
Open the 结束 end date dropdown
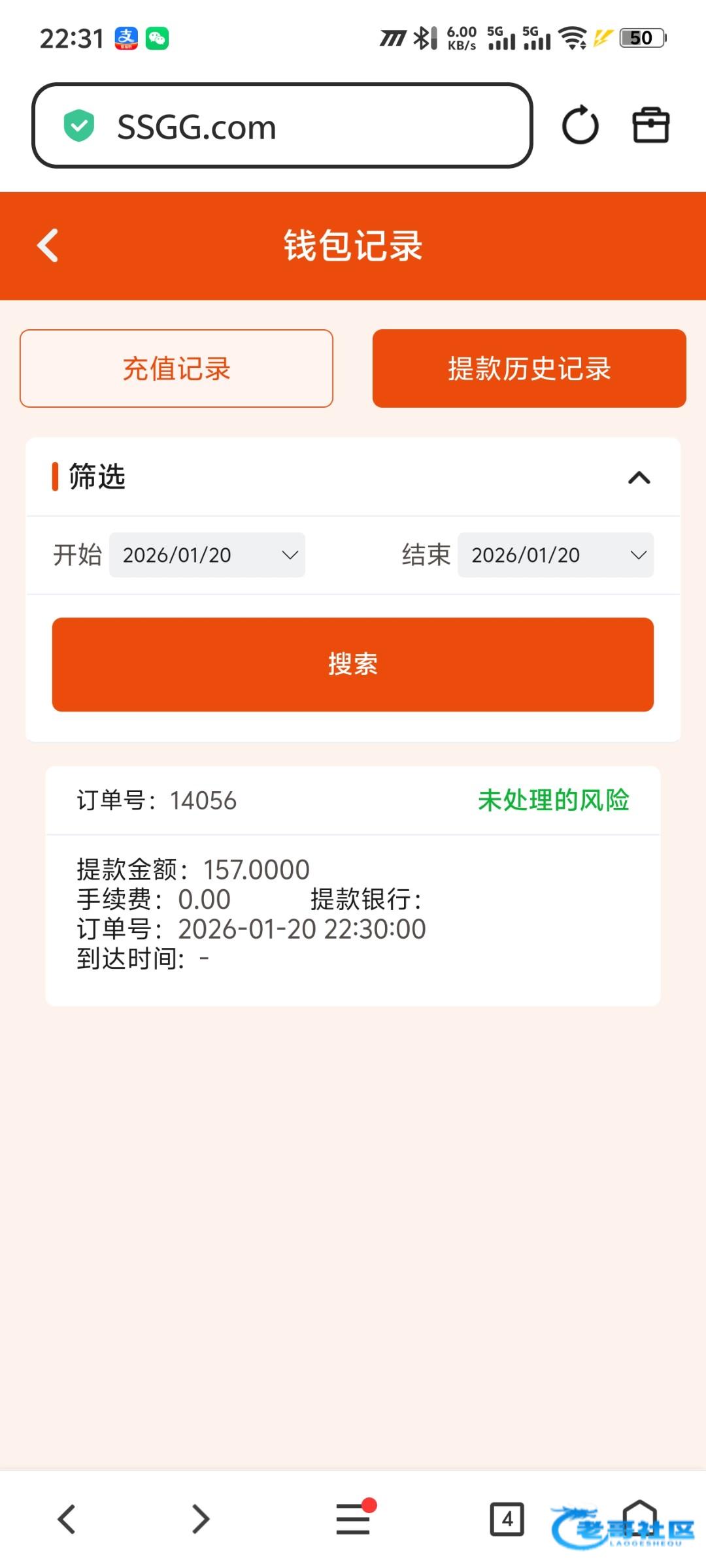(x=555, y=555)
